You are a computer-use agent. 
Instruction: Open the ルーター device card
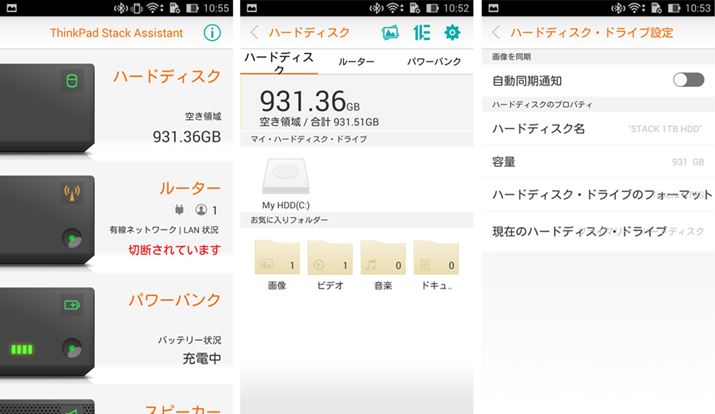pos(115,217)
